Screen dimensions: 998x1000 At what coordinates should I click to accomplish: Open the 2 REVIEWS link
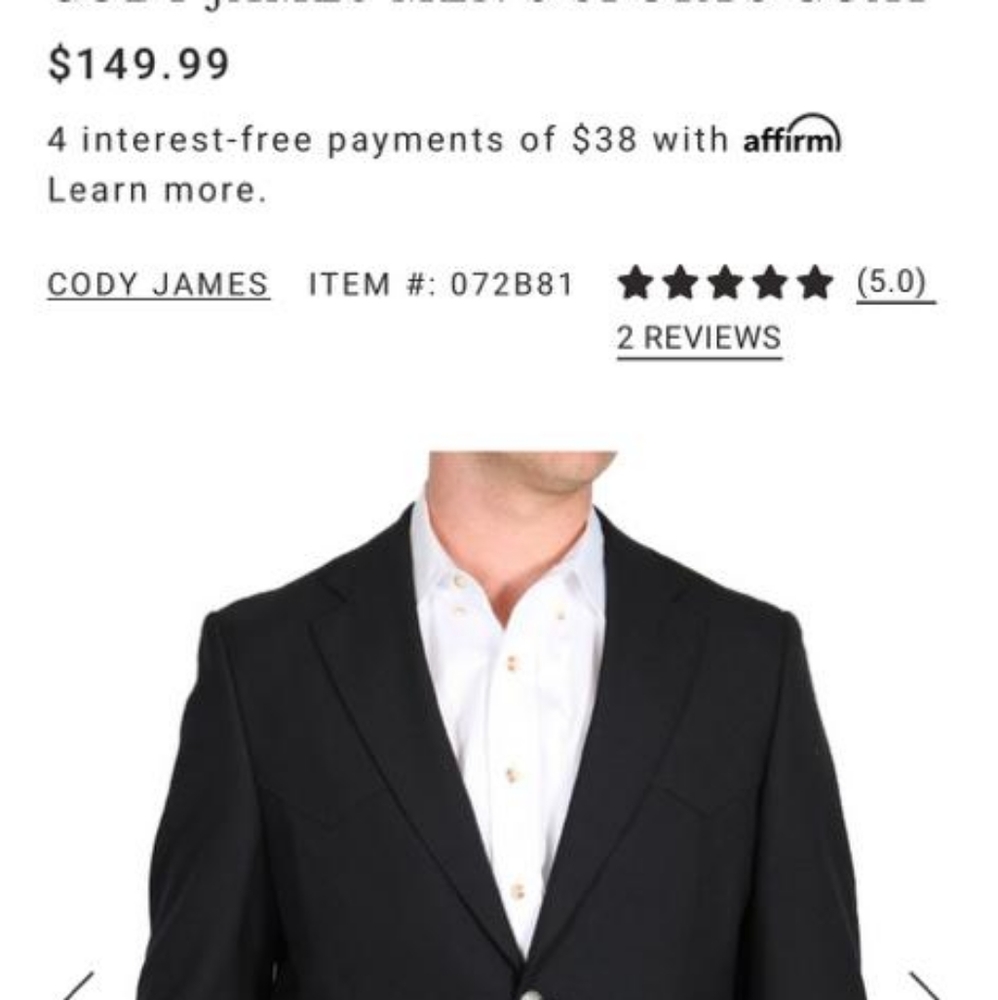[700, 338]
